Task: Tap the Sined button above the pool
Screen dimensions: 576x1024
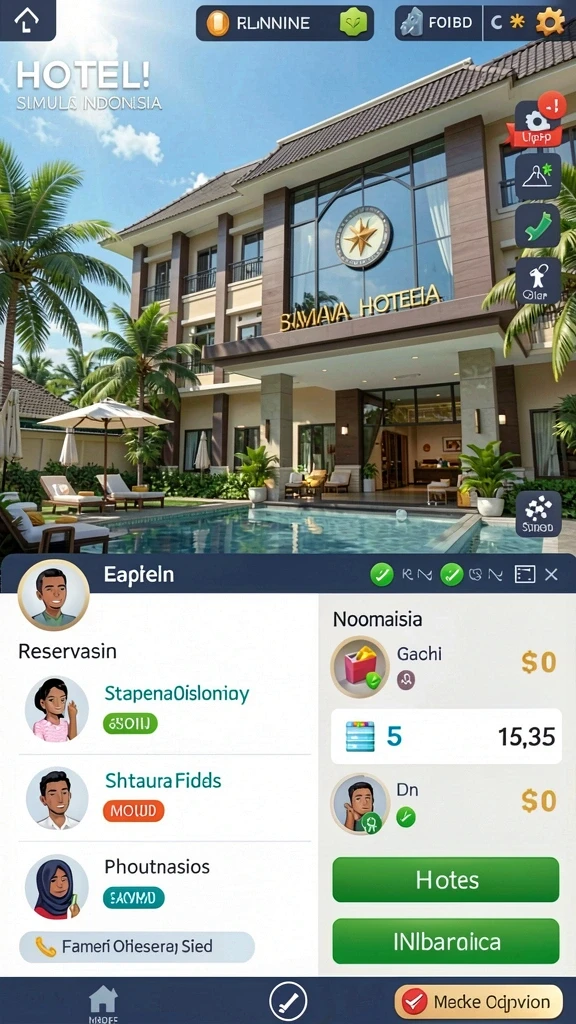Action: 538,514
